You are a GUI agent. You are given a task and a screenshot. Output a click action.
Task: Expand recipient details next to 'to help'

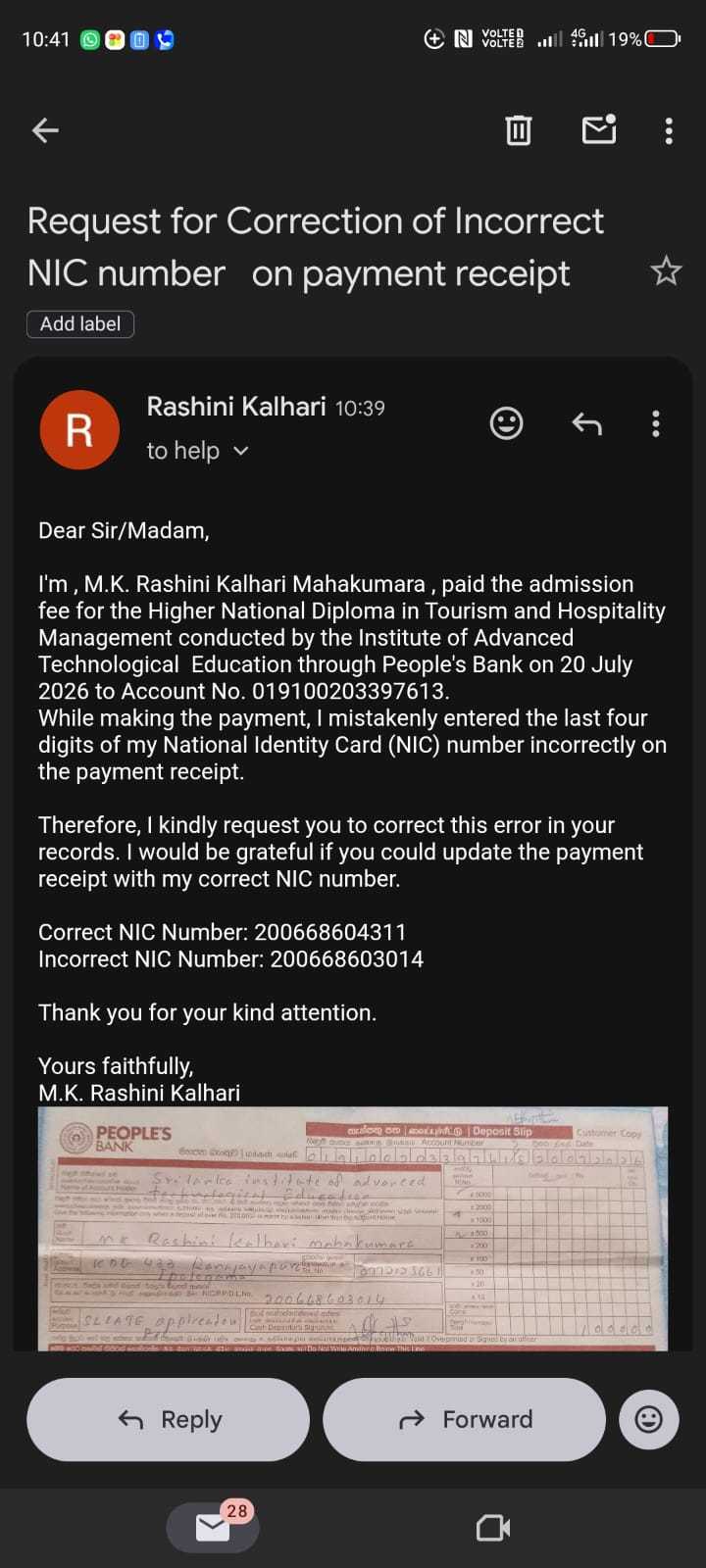(240, 451)
